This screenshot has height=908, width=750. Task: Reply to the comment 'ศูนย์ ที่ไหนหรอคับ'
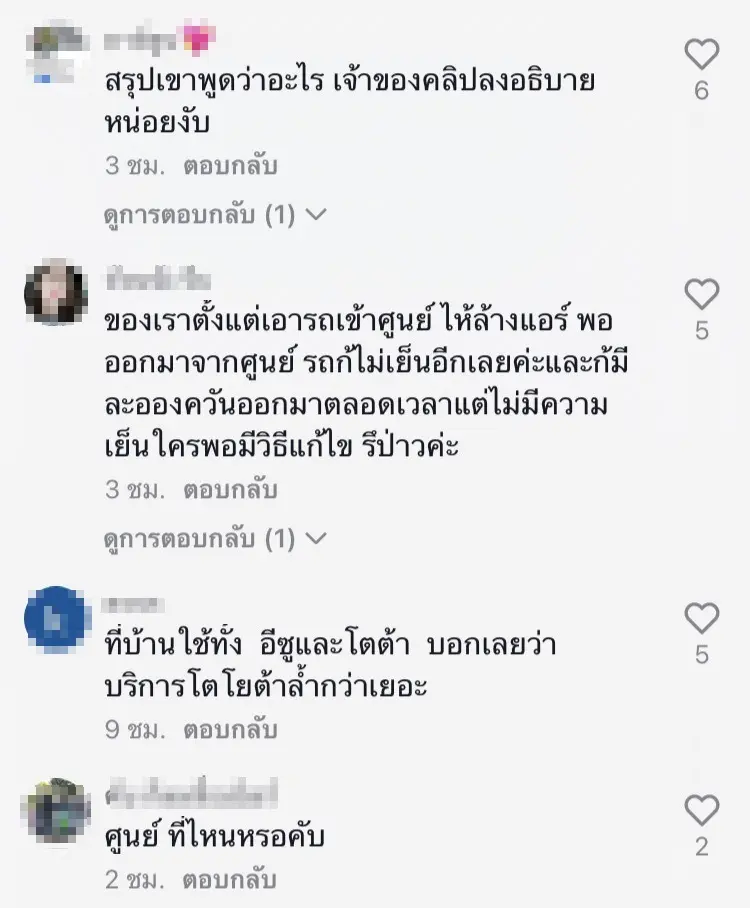[x=230, y=880]
